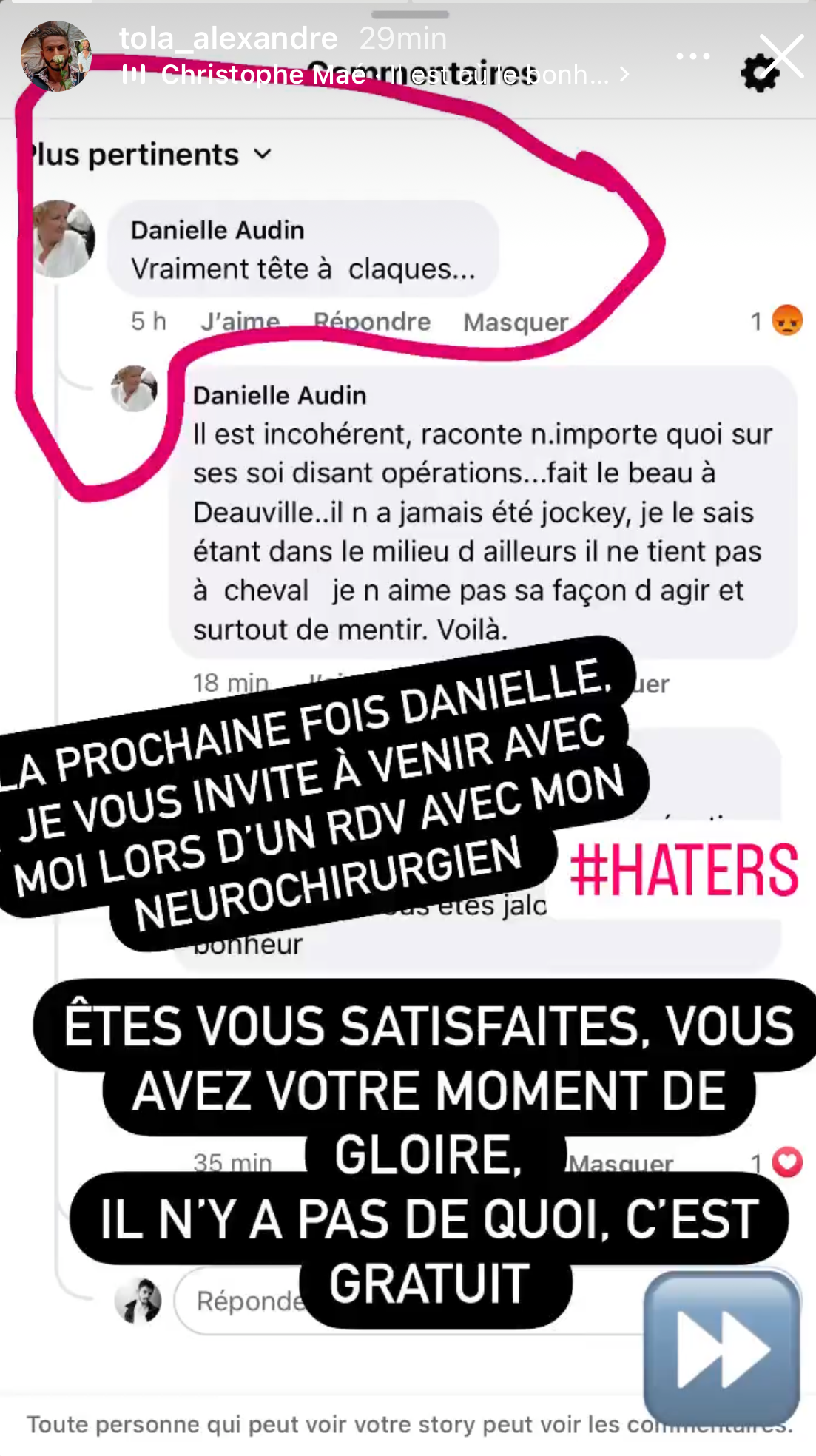
Task: Tap the tola_alexandre username
Action: coord(228,38)
